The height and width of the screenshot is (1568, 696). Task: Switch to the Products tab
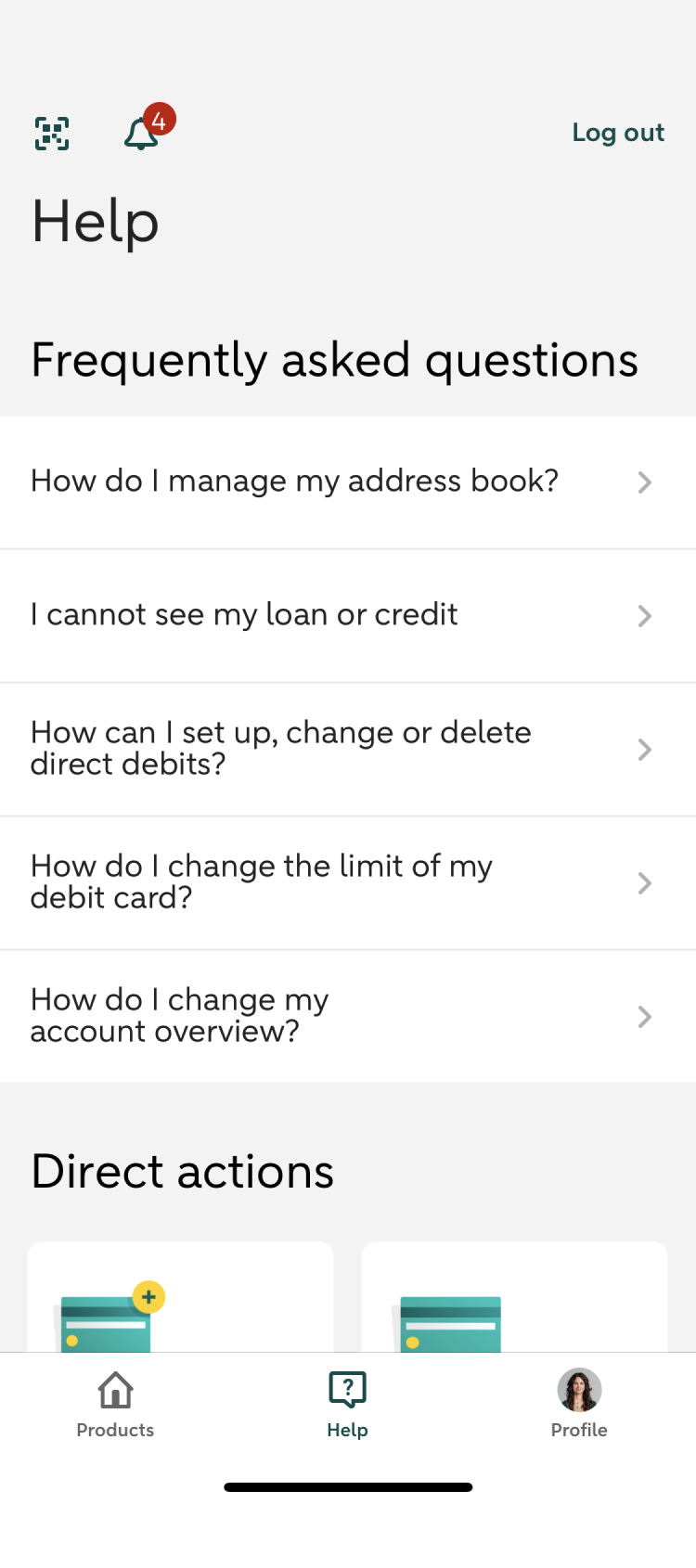[x=115, y=1405]
